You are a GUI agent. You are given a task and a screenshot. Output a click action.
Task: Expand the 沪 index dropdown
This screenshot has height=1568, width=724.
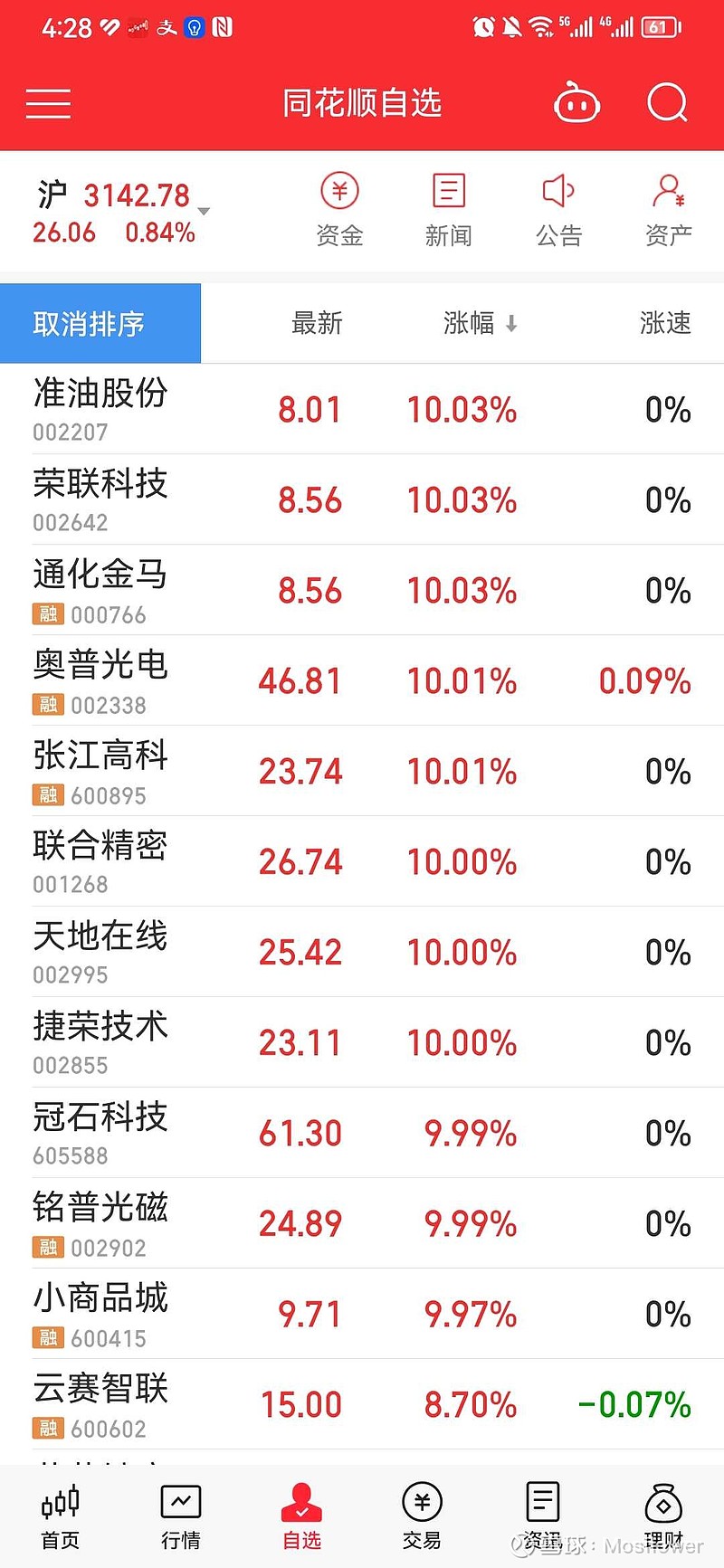coord(204,211)
